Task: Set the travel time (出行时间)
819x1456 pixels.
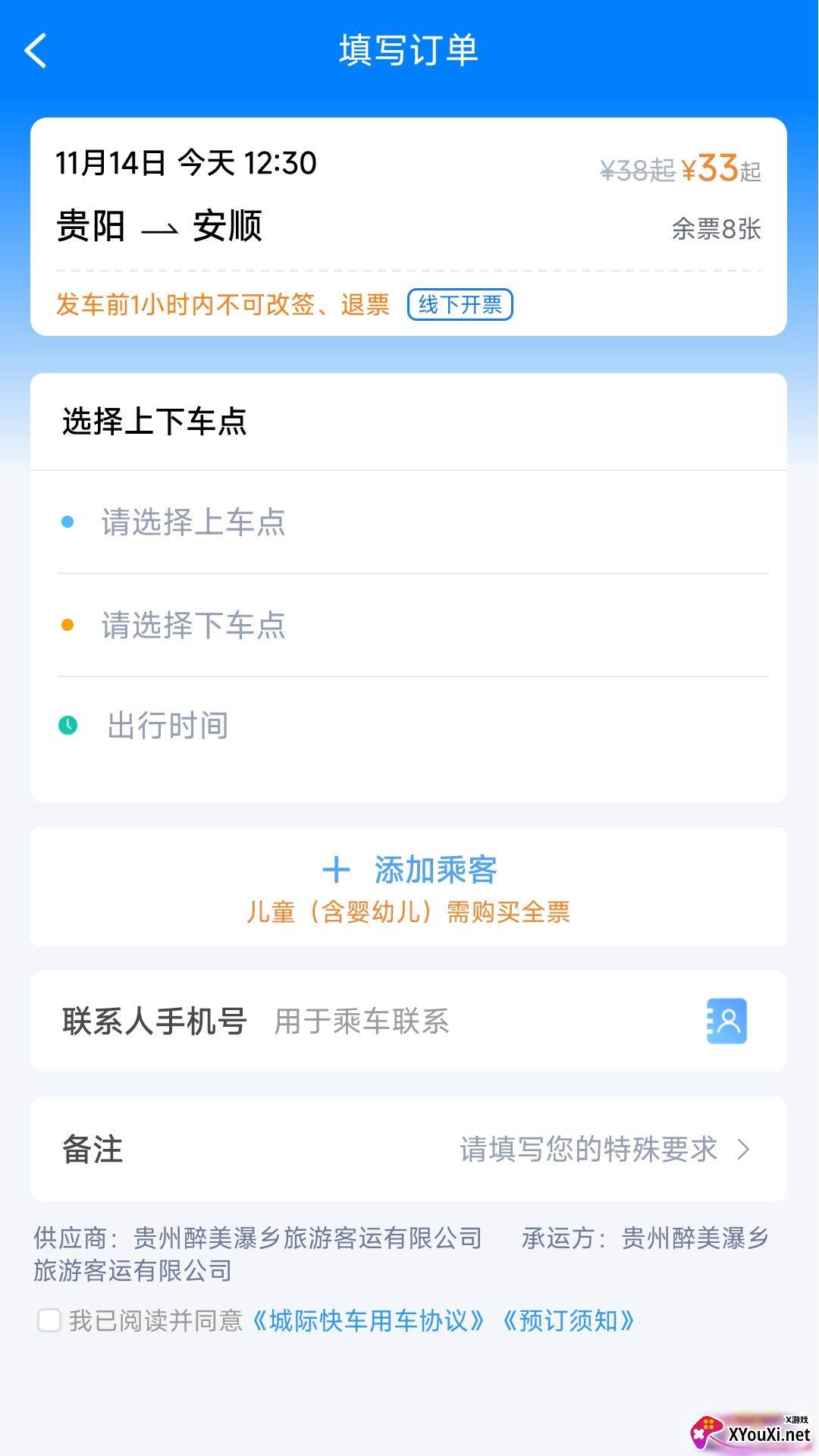Action: 409,726
